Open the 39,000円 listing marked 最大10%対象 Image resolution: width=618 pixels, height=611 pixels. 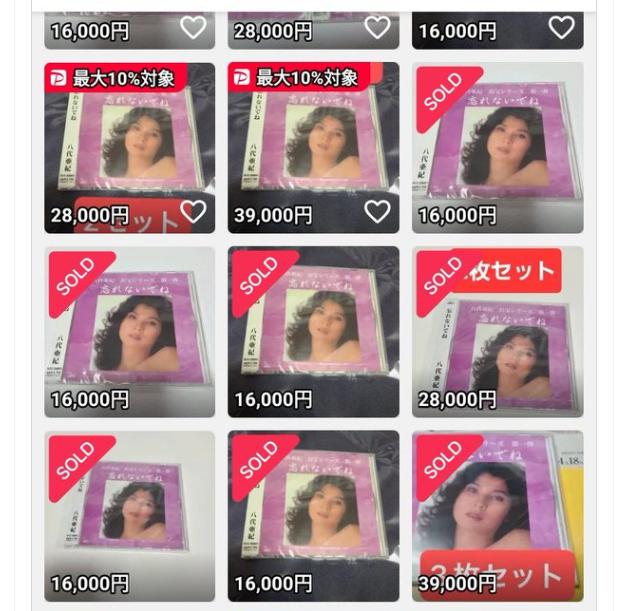[x=313, y=145]
